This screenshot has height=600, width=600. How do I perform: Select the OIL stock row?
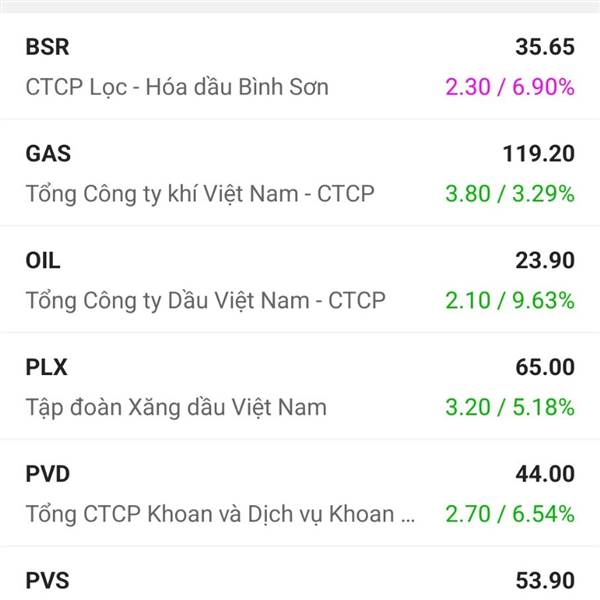(300, 280)
